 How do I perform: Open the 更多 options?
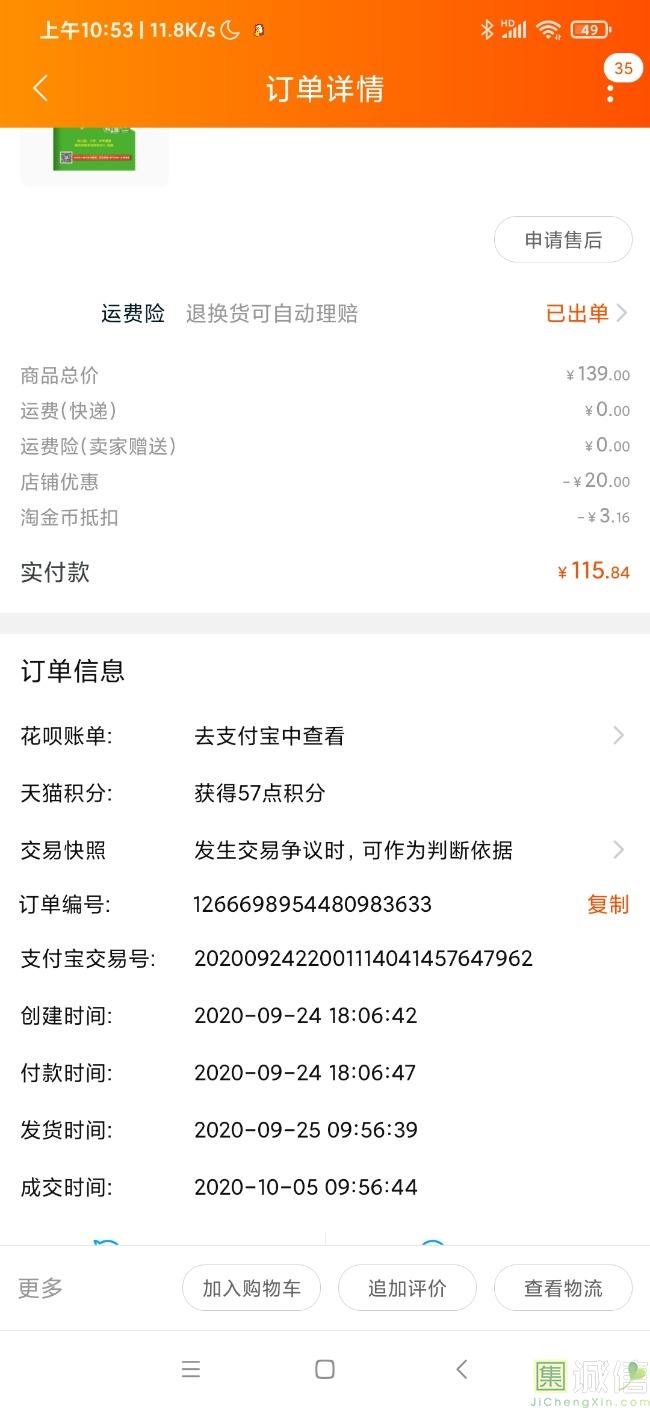click(40, 1288)
